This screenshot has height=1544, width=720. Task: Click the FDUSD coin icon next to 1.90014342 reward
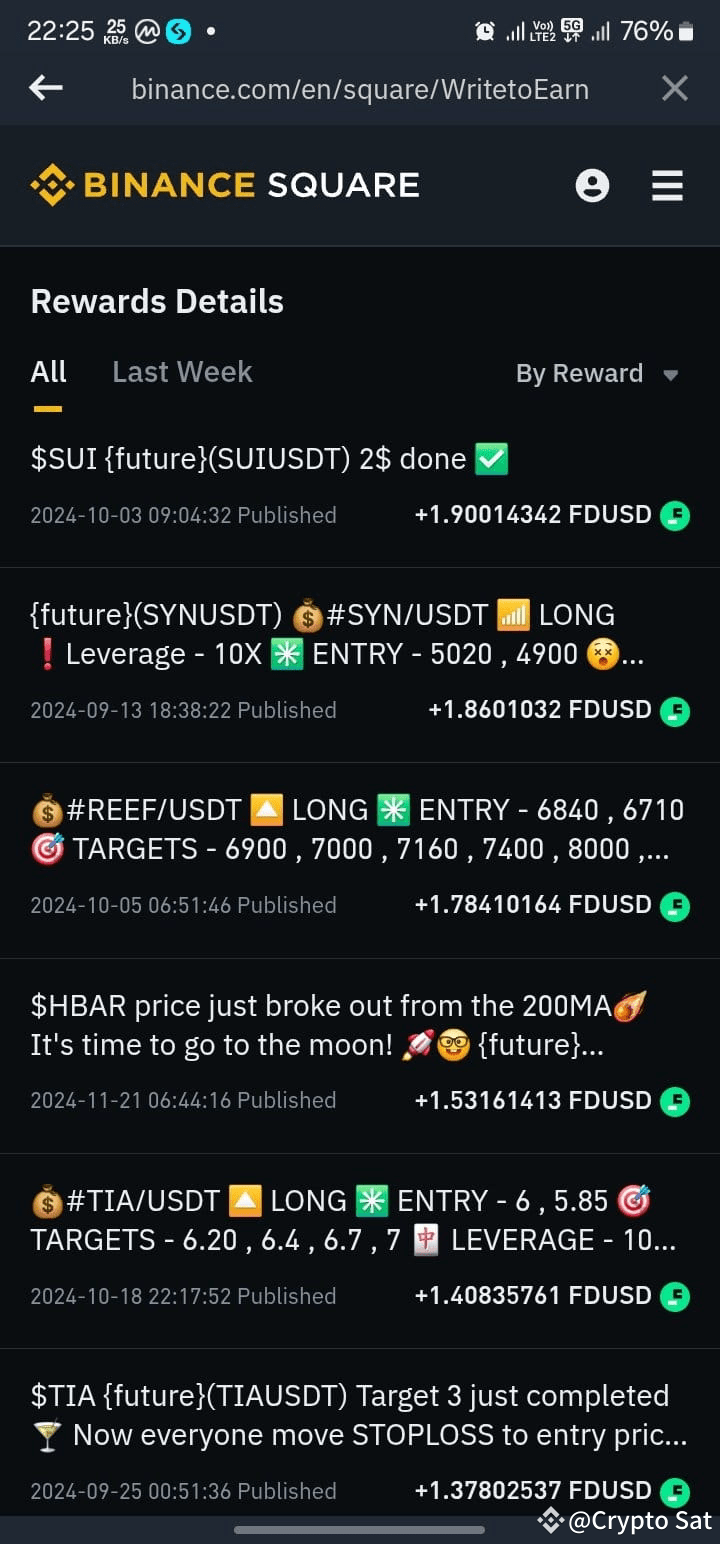point(676,515)
